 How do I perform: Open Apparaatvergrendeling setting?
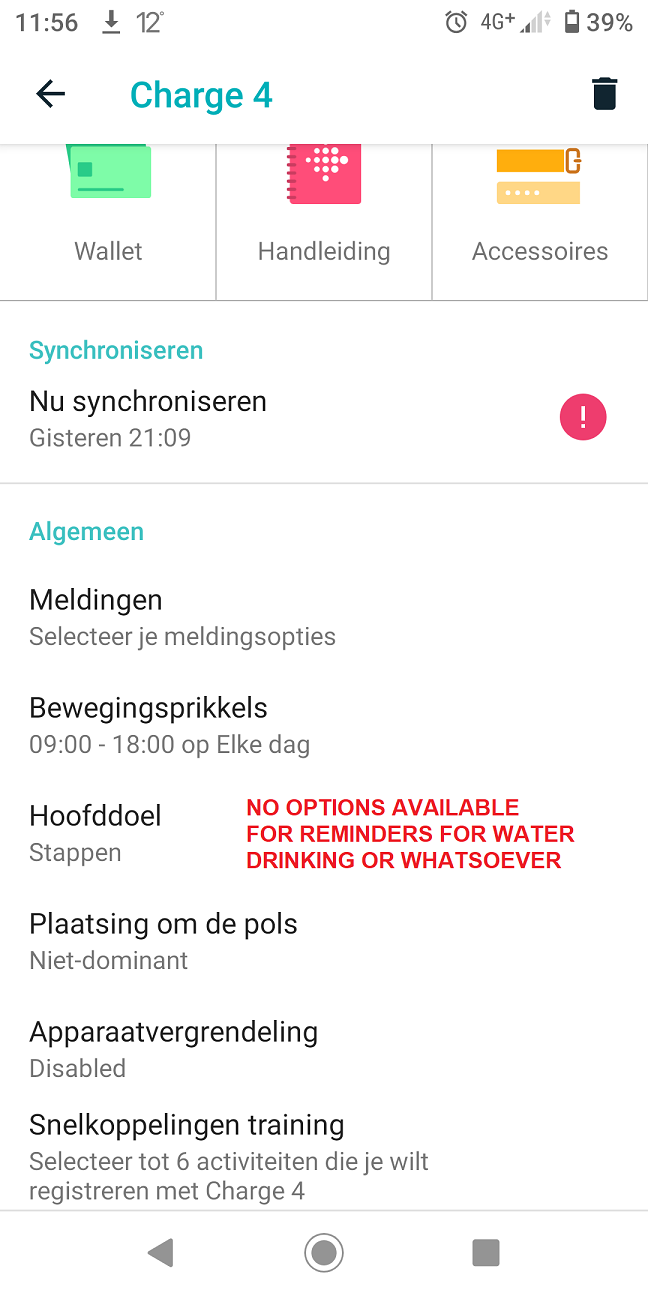pyautogui.click(x=174, y=1048)
